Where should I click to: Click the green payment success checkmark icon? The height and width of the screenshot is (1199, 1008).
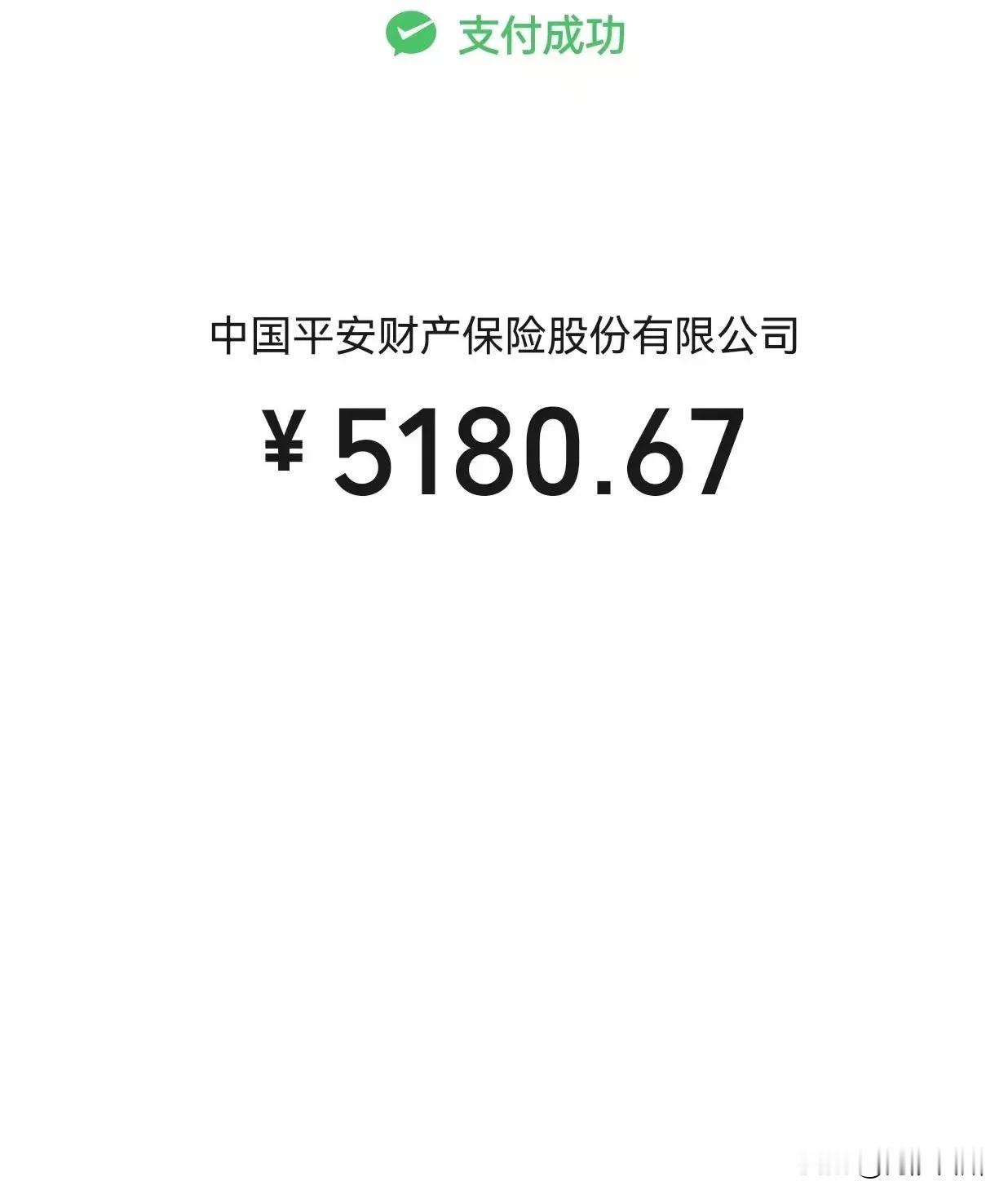[x=412, y=34]
